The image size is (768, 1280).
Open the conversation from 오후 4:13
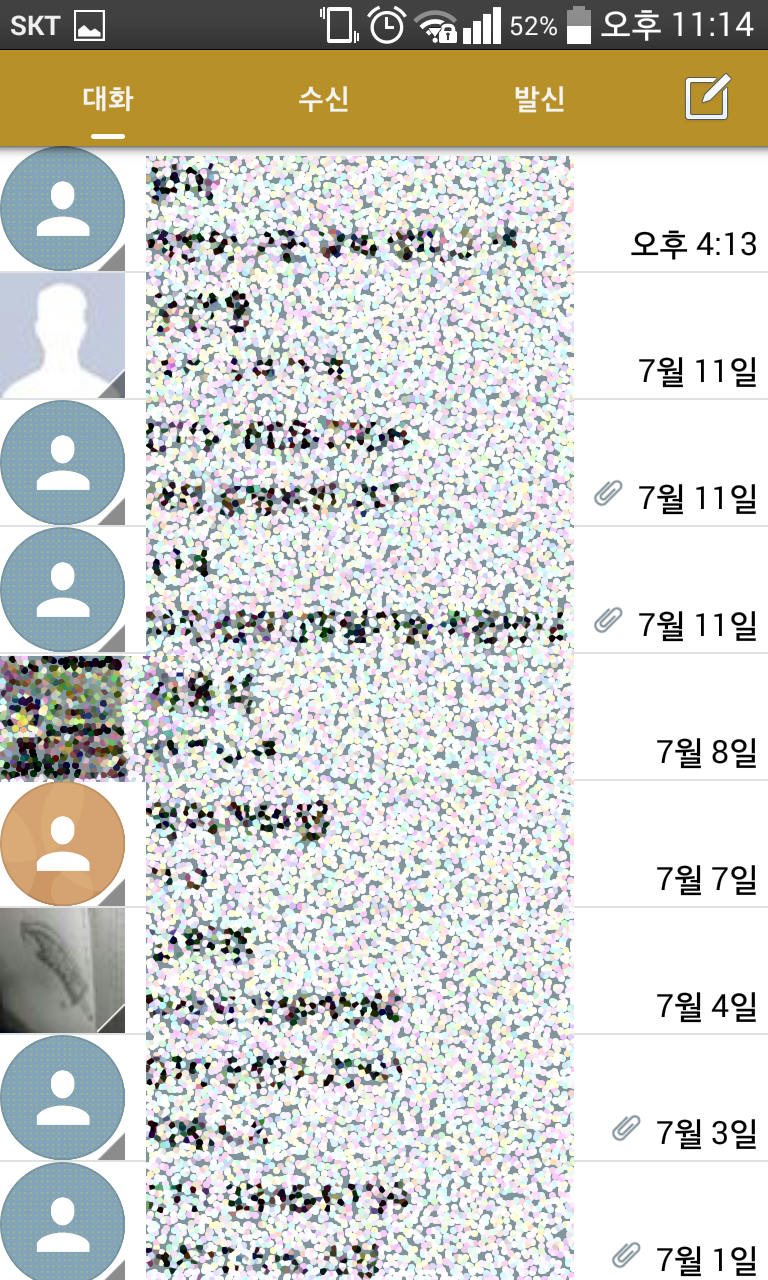tap(400, 210)
